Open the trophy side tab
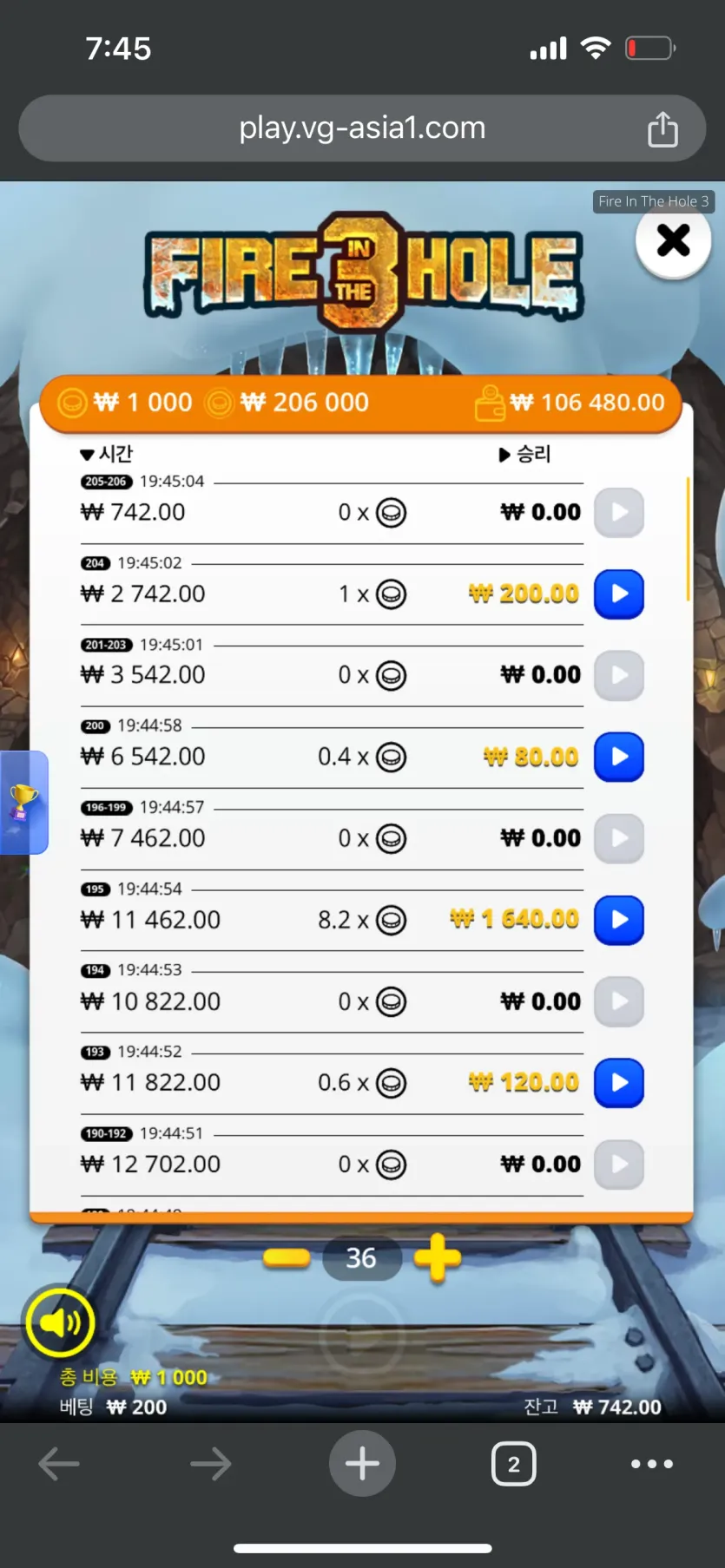Viewport: 725px width, 1568px height. point(23,803)
